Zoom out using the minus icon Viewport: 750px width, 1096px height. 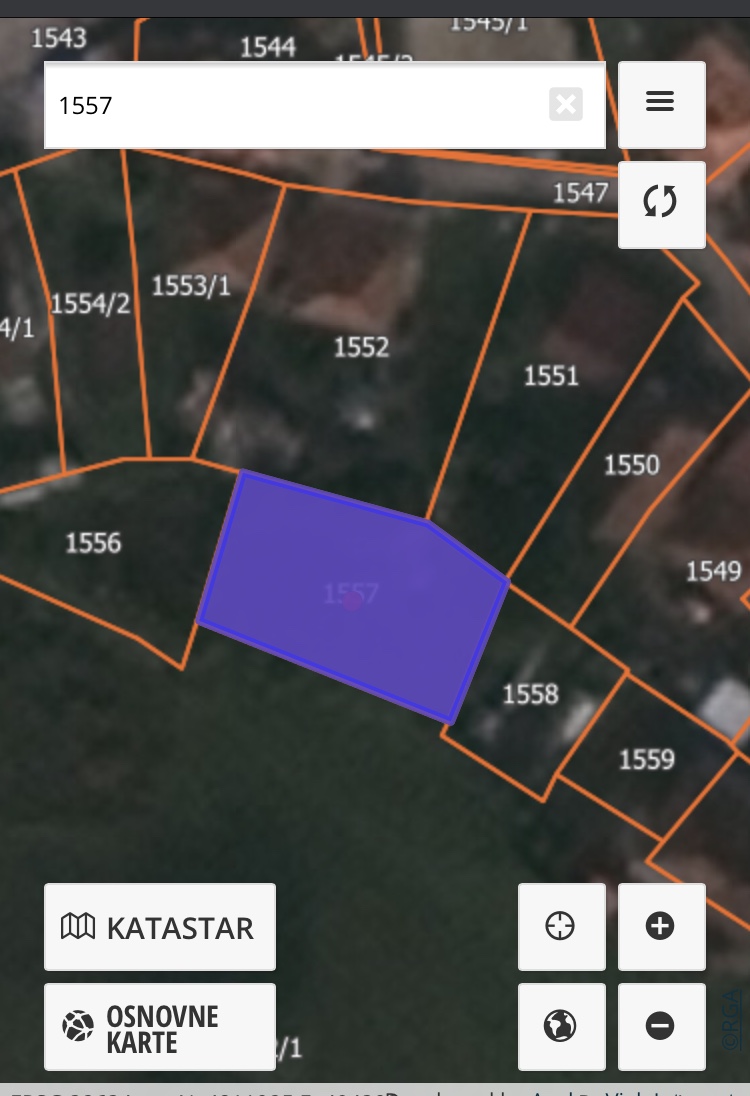pos(661,1026)
